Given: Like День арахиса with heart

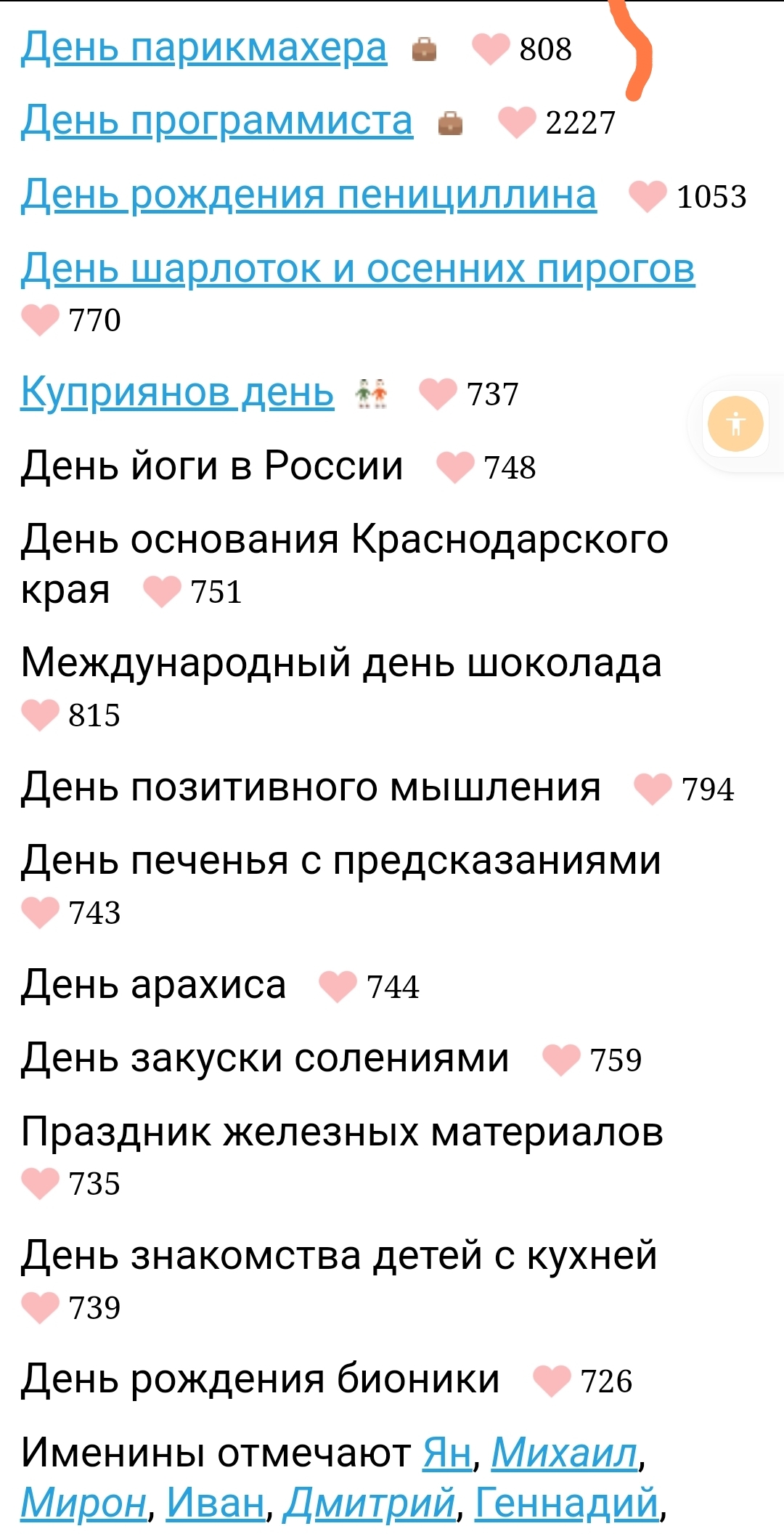Looking at the screenshot, I should [338, 986].
